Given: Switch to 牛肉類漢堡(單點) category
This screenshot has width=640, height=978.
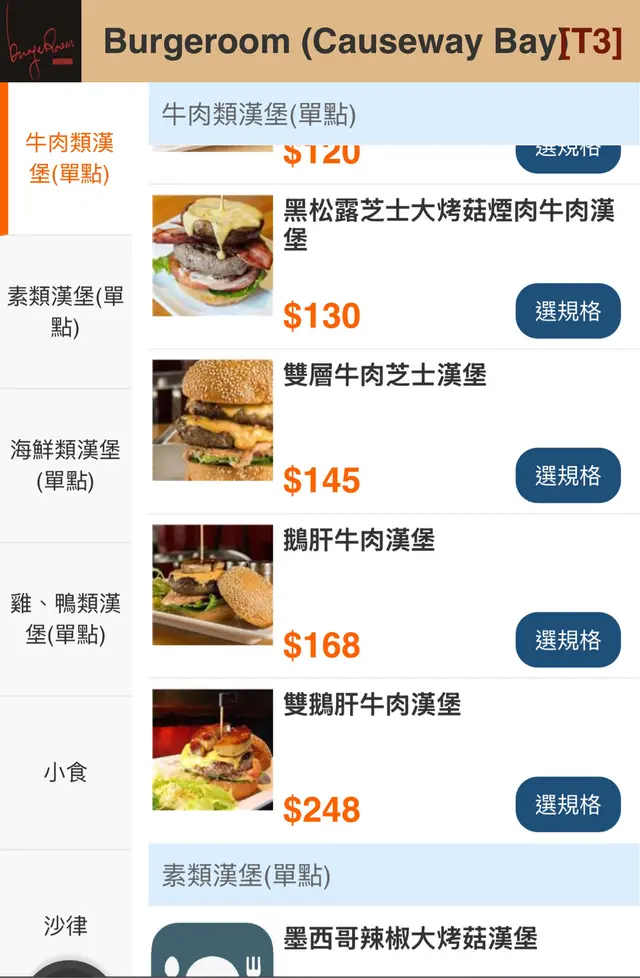Looking at the screenshot, I should [x=68, y=158].
